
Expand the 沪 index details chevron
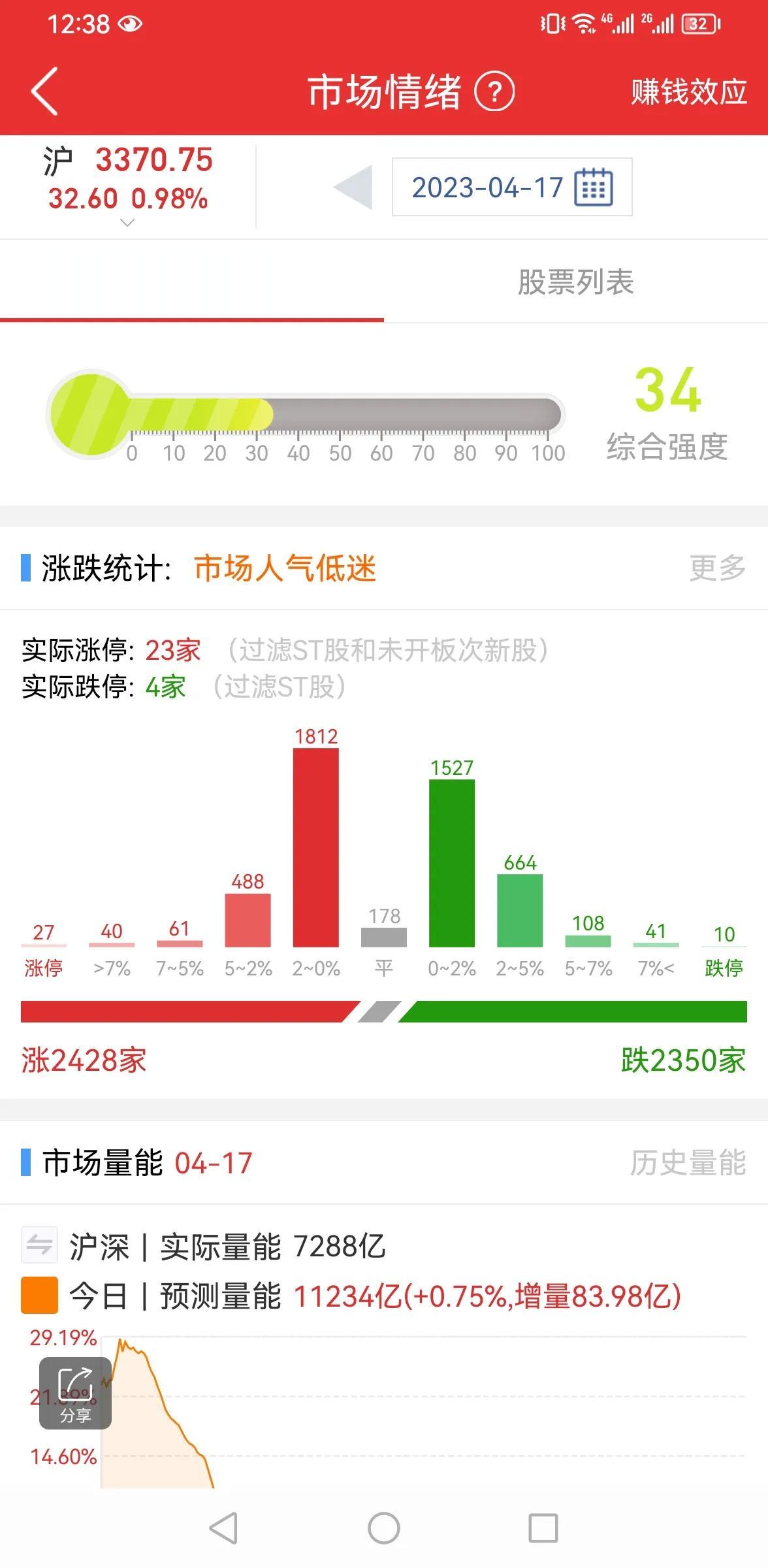point(128,223)
